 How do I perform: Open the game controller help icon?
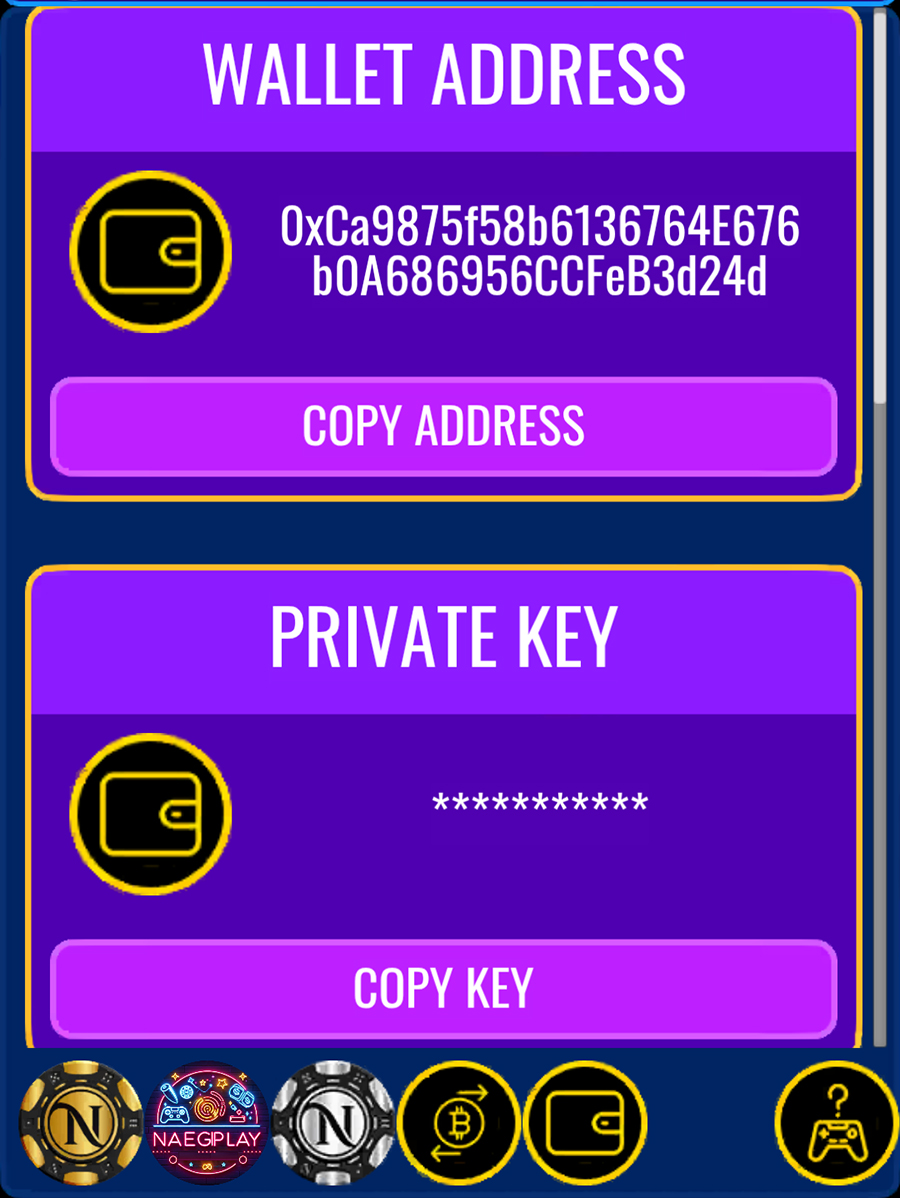[836, 1123]
